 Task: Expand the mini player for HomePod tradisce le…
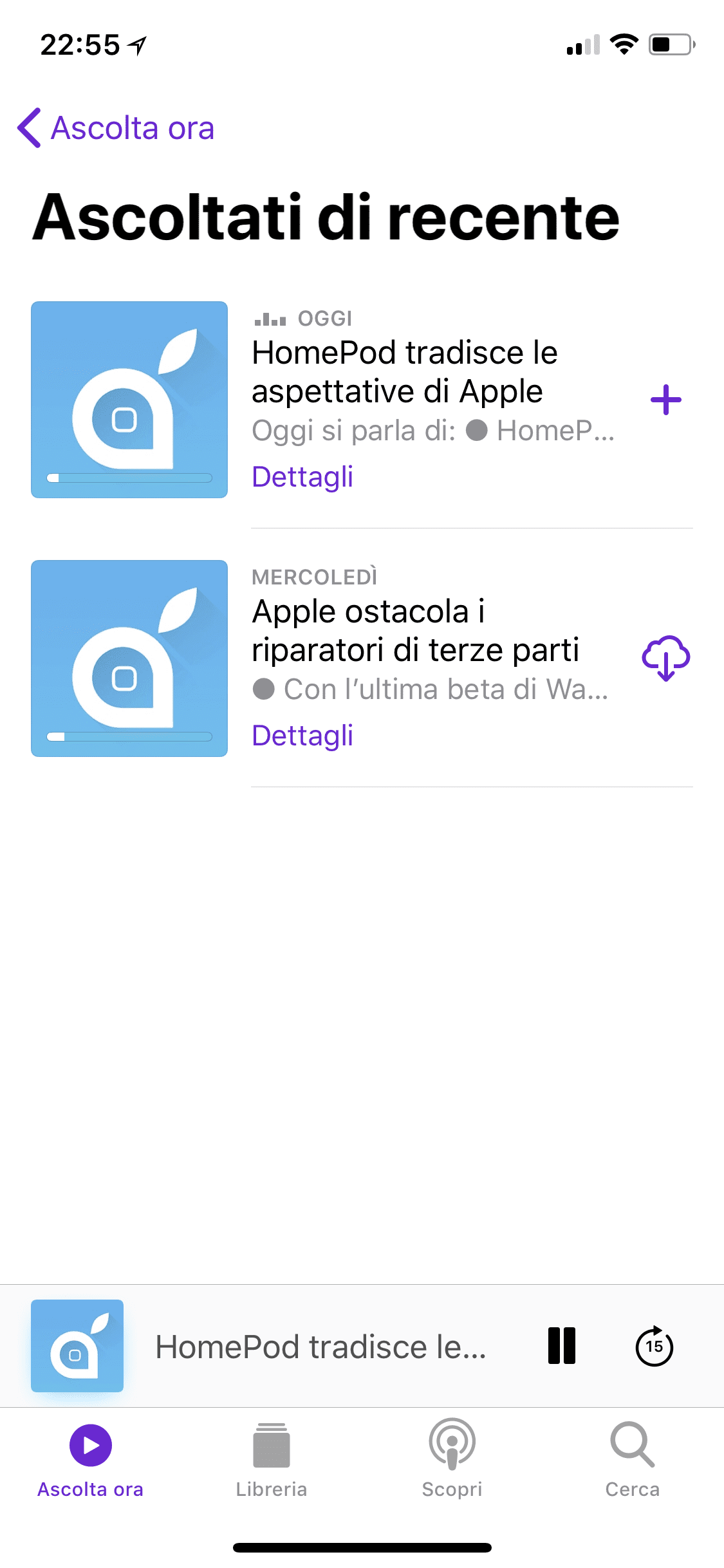point(320,1347)
